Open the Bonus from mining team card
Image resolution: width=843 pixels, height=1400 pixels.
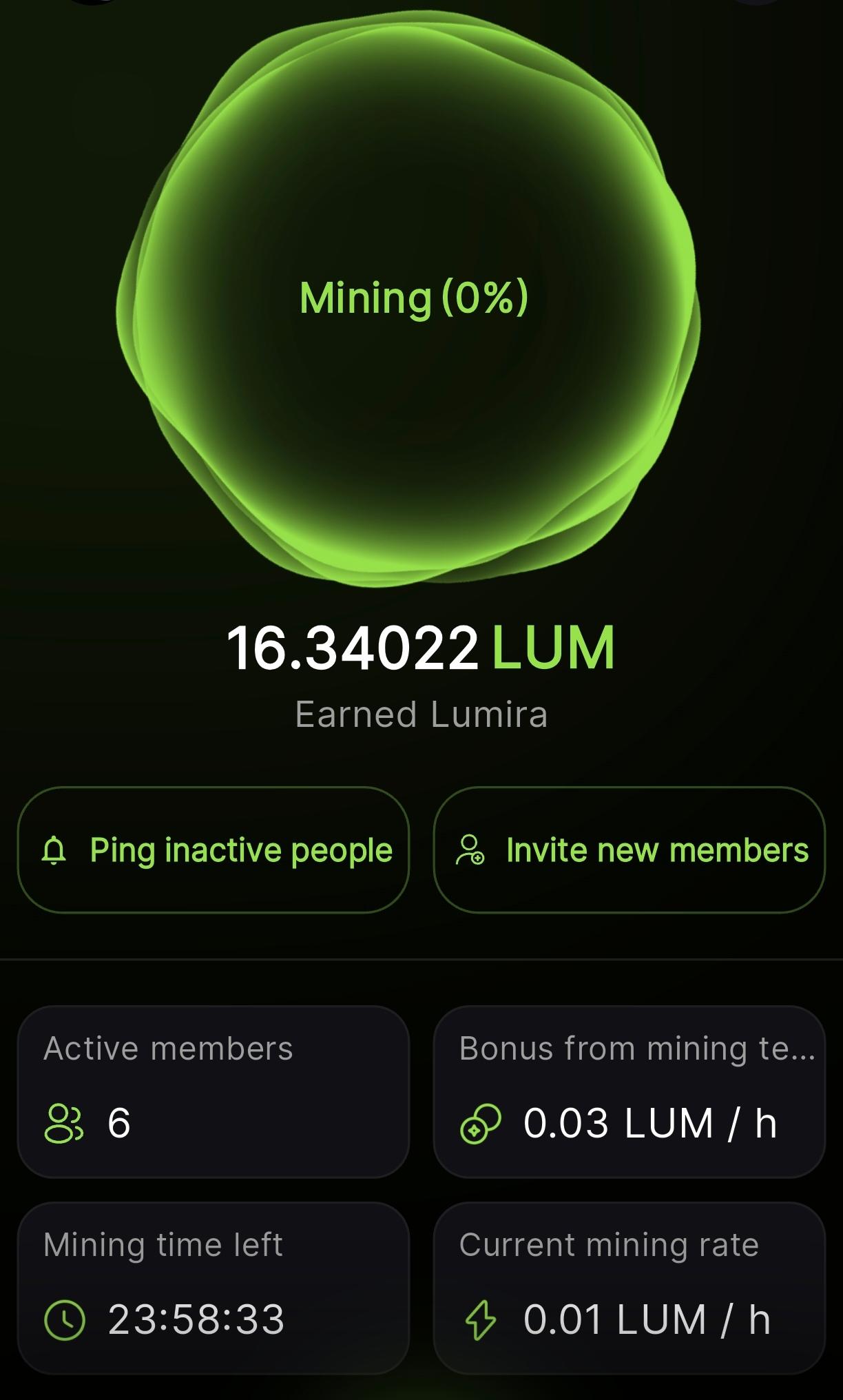[x=629, y=1091]
